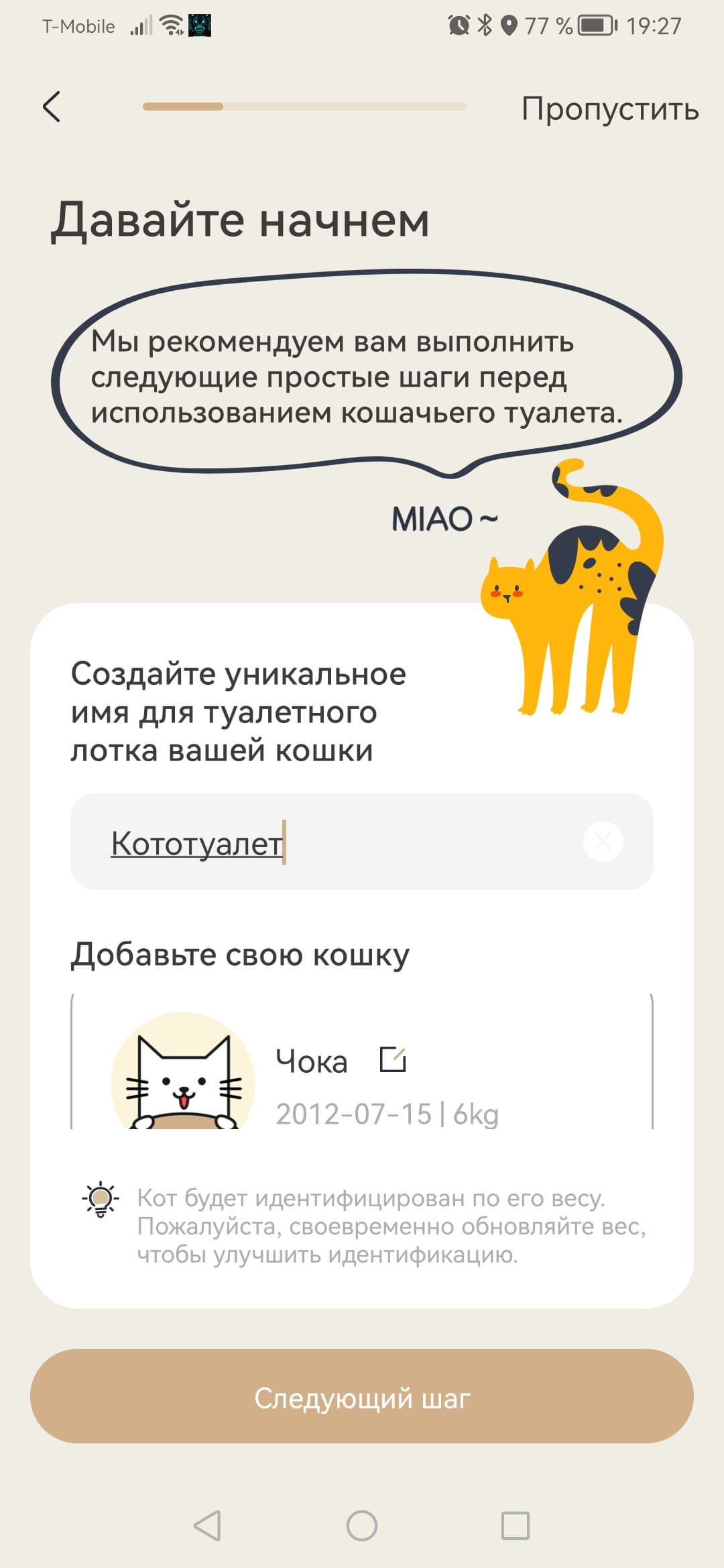Open recent apps from navigation bar
Screen dimensions: 724x1568
[x=516, y=1526]
